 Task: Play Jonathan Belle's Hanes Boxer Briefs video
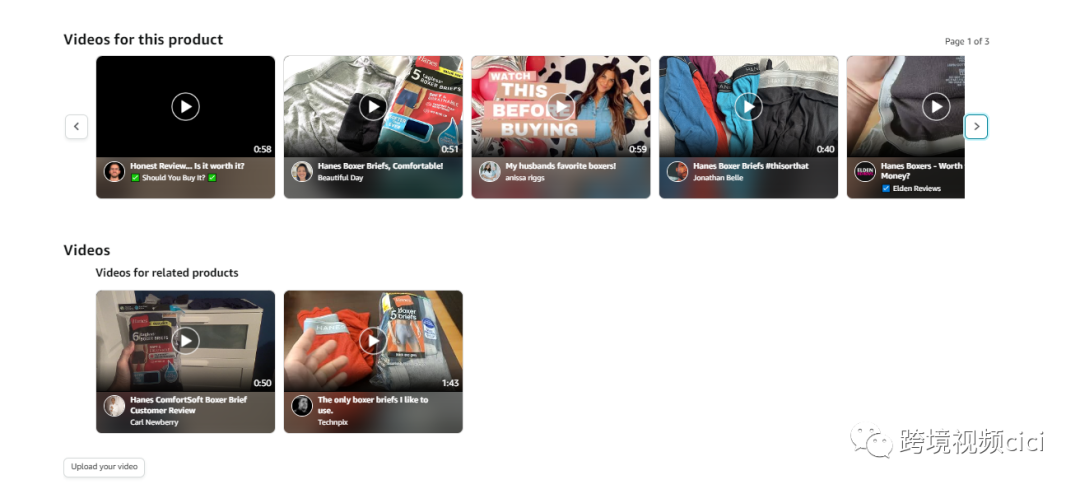click(x=748, y=106)
